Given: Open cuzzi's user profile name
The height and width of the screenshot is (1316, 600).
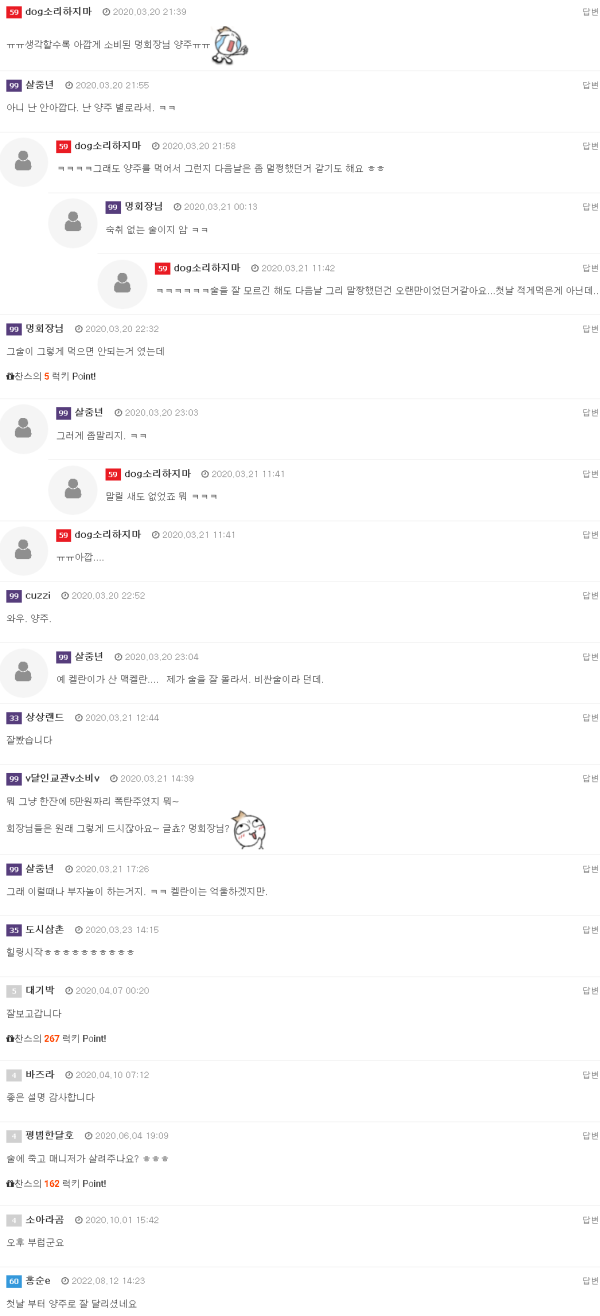Looking at the screenshot, I should click(38, 596).
